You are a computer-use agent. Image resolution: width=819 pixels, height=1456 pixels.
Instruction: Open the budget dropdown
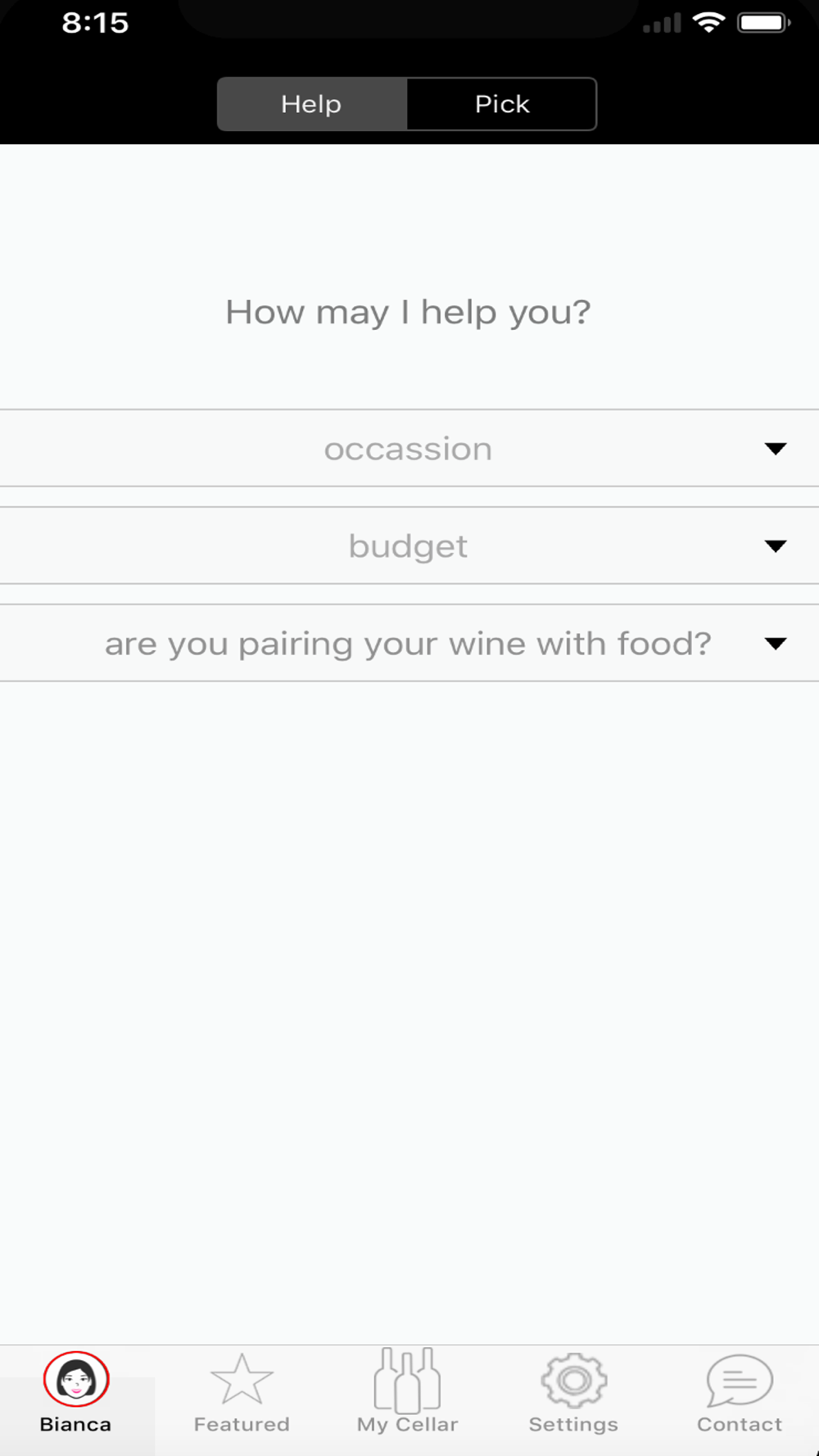[x=409, y=545]
